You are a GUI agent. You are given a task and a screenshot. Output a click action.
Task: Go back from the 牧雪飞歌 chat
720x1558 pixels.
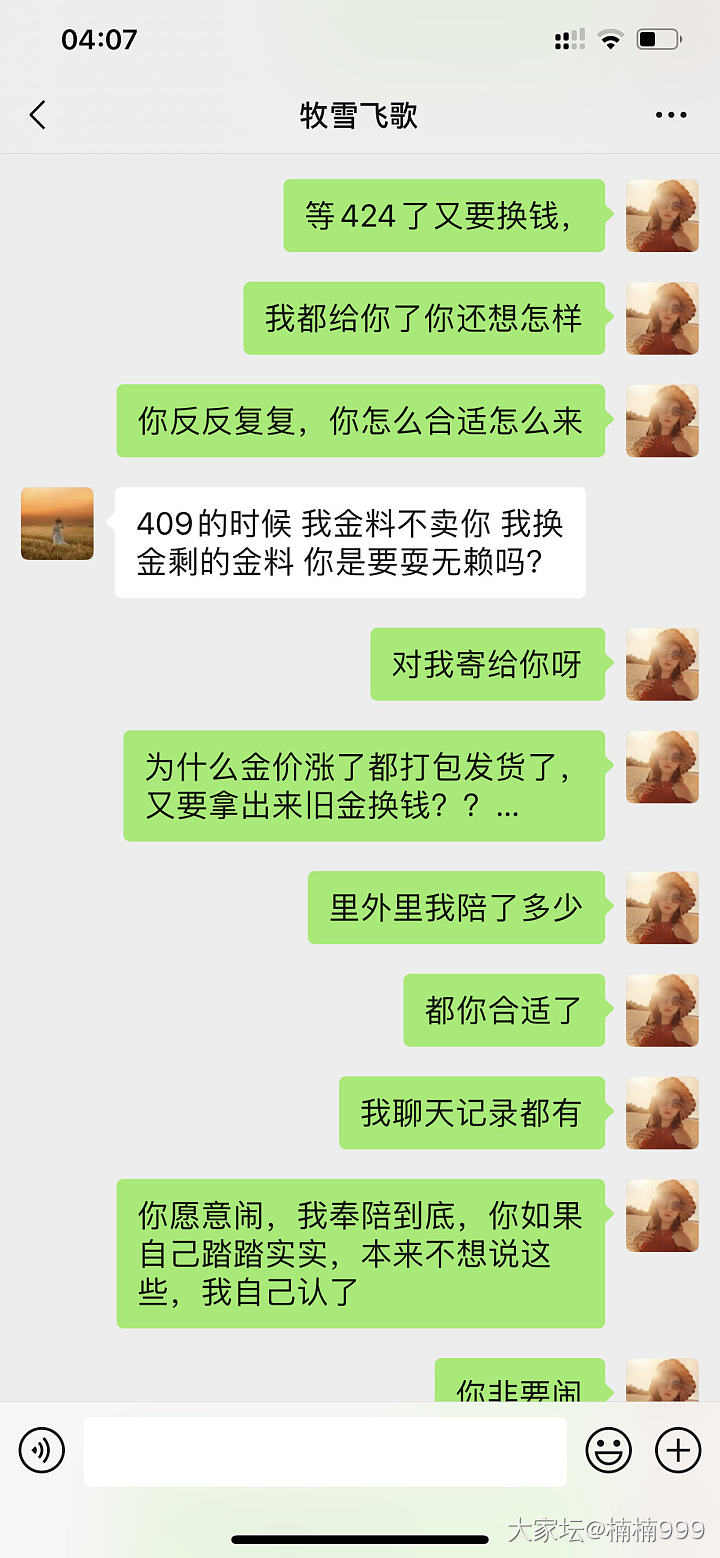click(x=38, y=116)
